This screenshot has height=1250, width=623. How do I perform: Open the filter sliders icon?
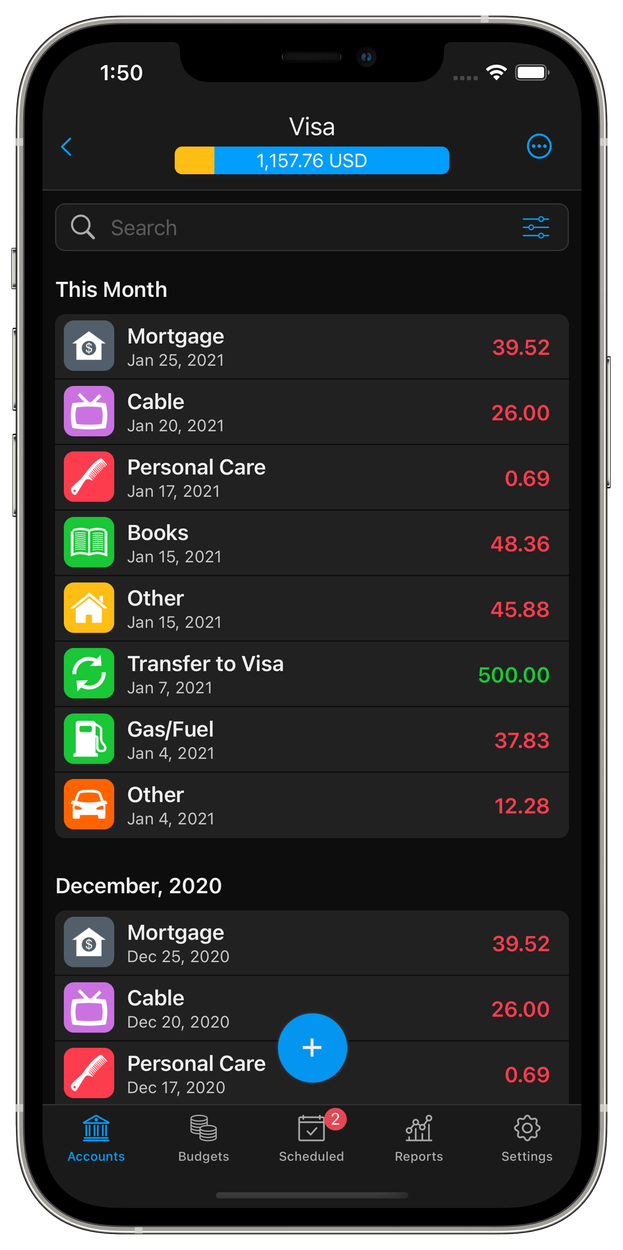536,228
